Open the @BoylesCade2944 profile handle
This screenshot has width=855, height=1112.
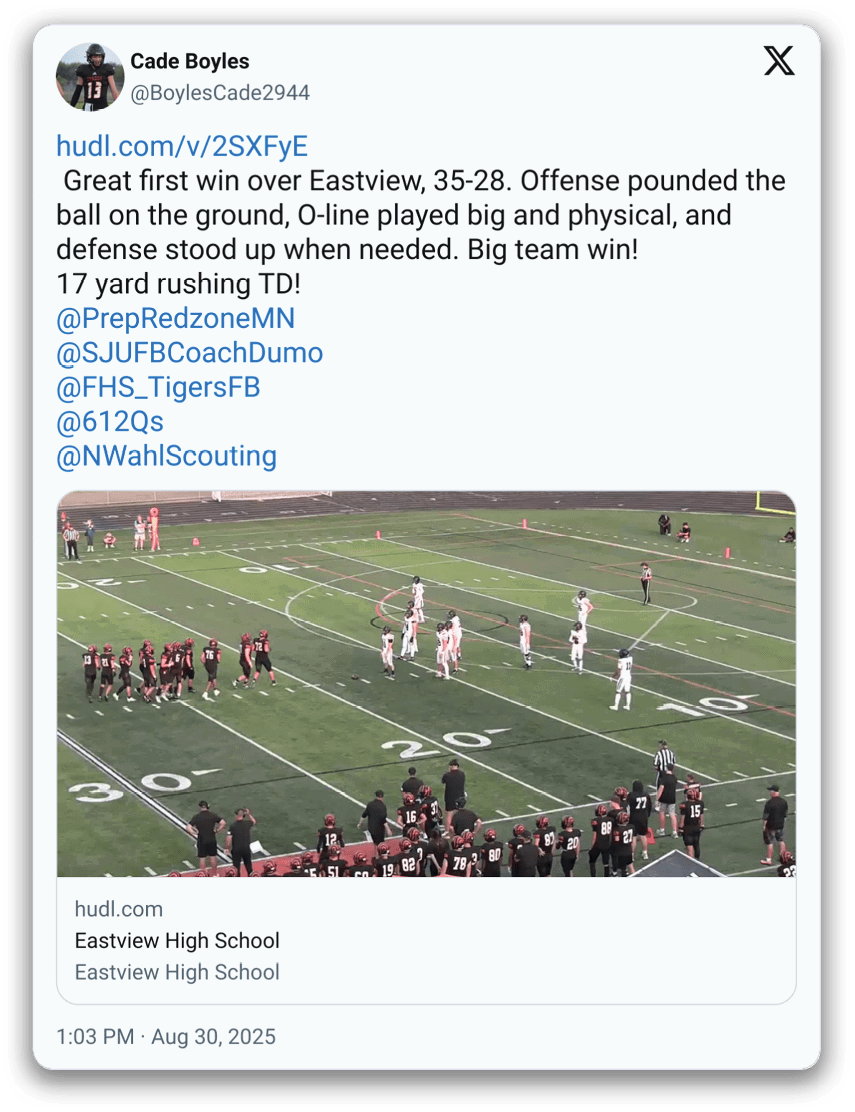click(220, 93)
